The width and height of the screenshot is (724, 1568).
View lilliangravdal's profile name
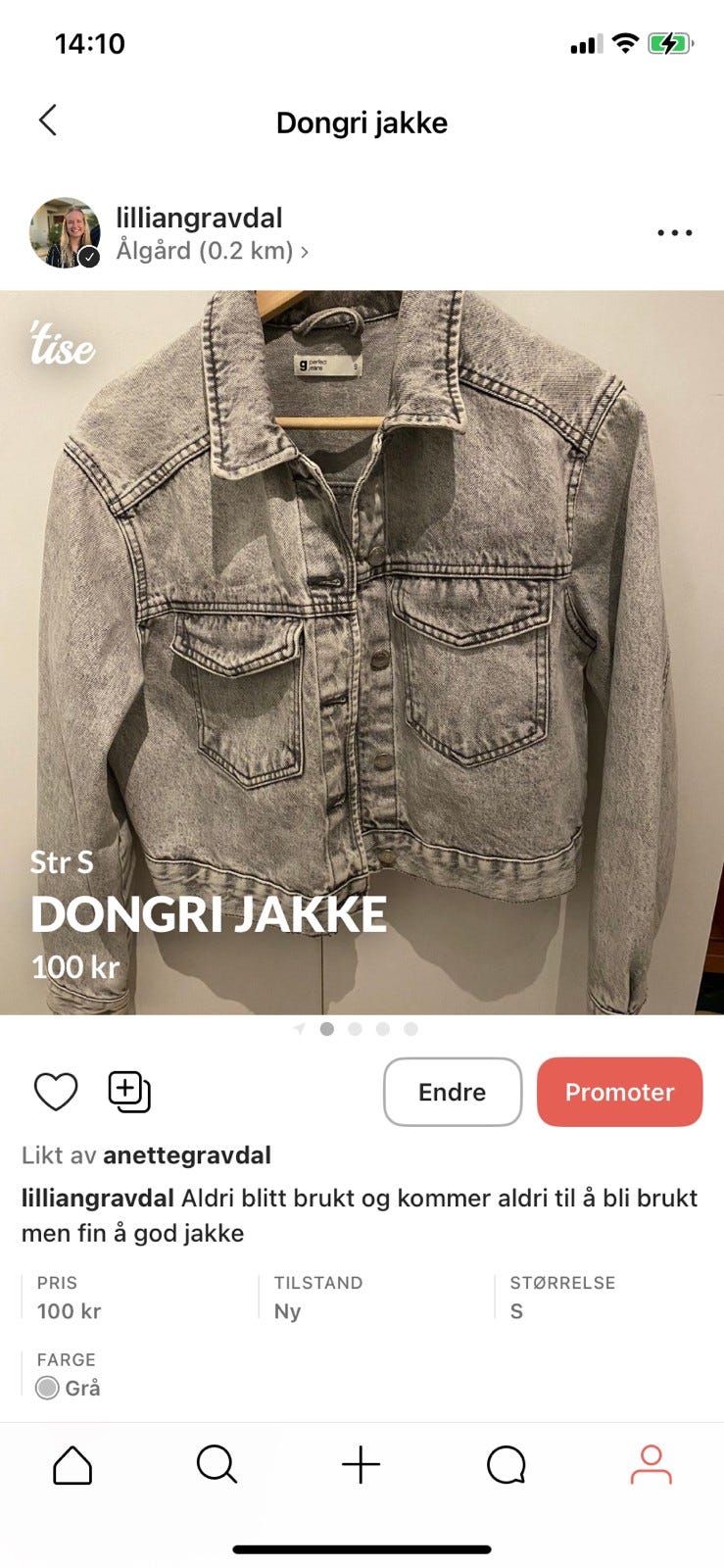point(200,217)
